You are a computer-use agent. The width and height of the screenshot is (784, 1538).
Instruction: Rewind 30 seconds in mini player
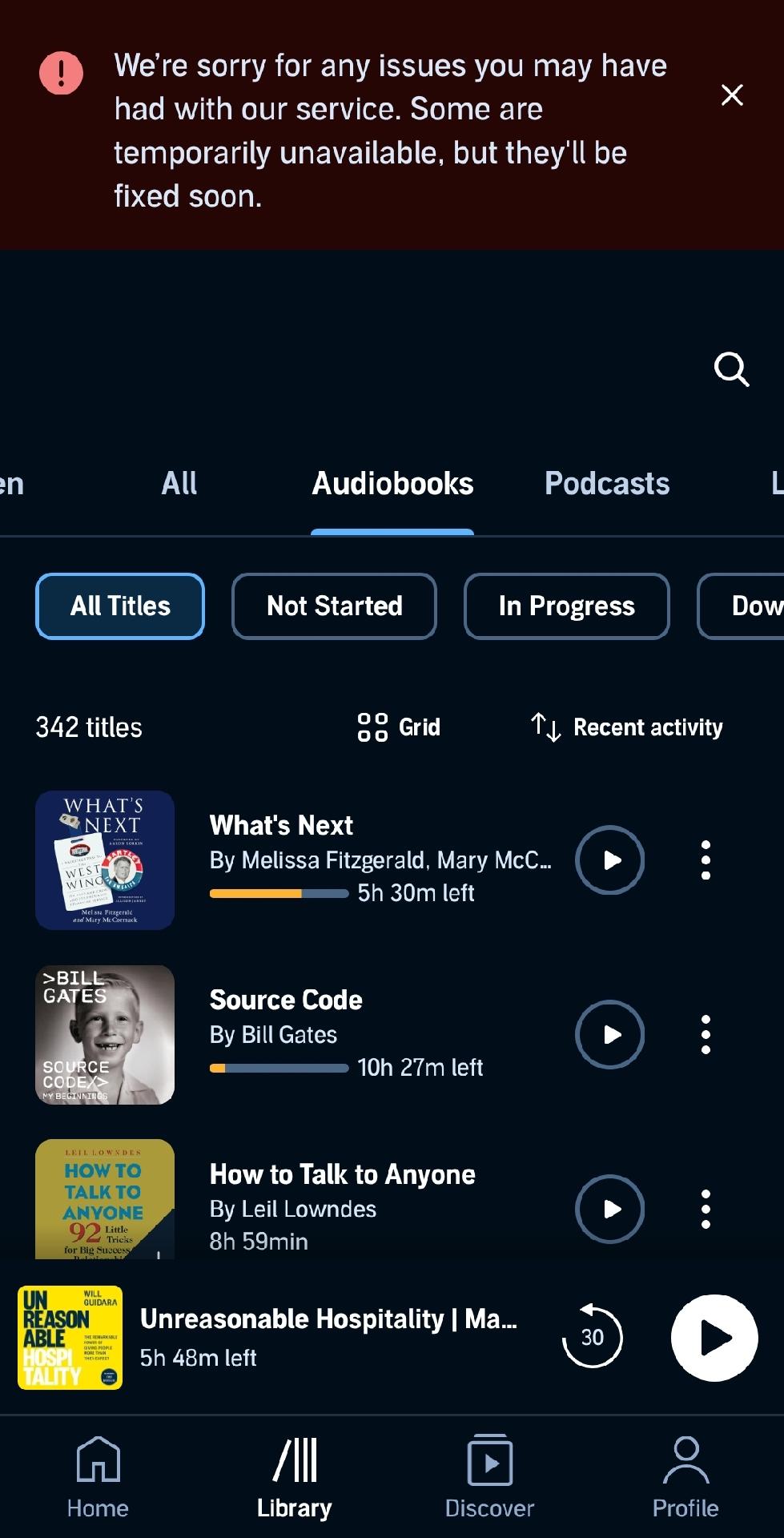point(592,1337)
